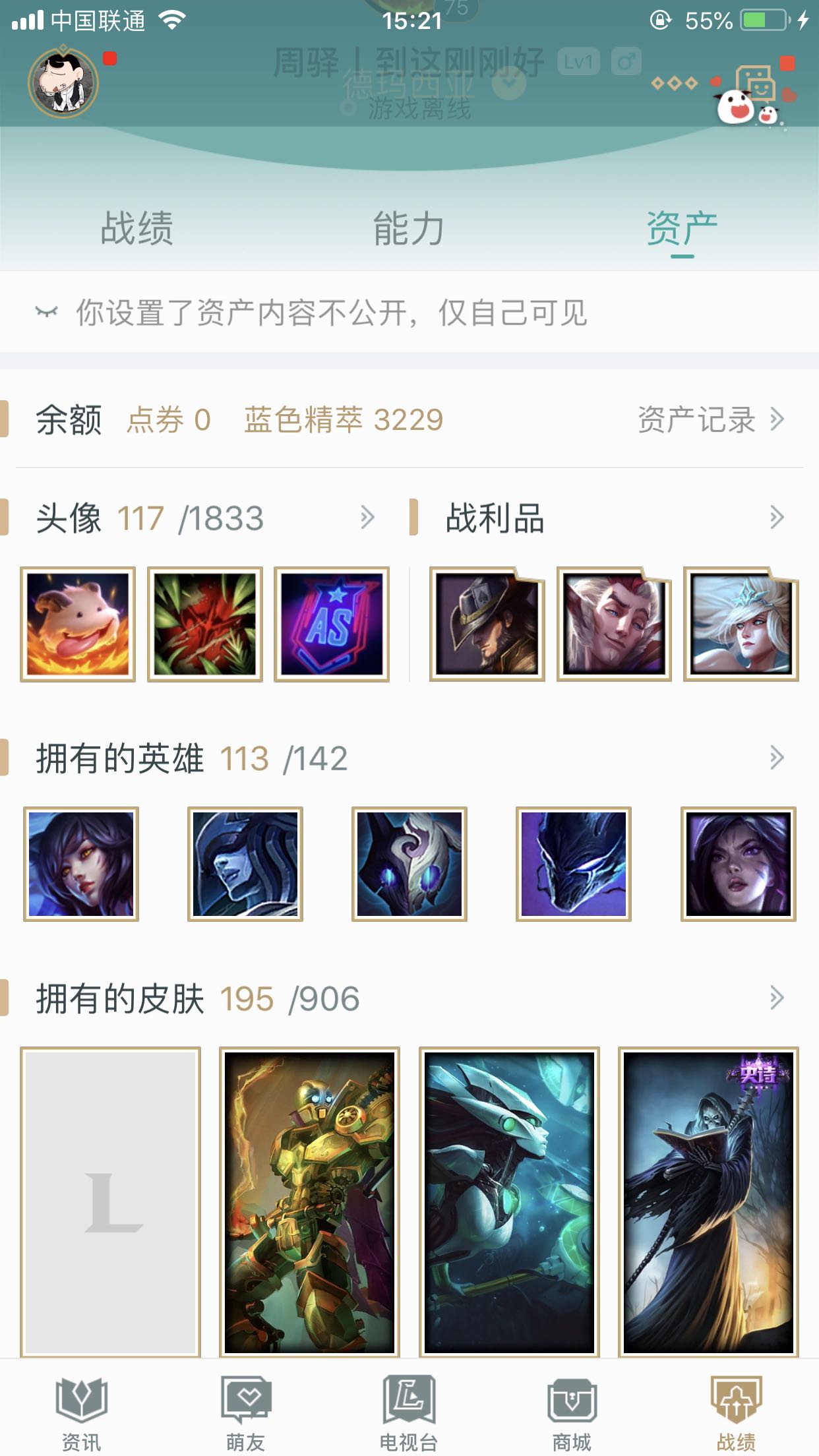Open the skin card with 史诗 badge
This screenshot has width=819, height=1456.
coord(708,1201)
